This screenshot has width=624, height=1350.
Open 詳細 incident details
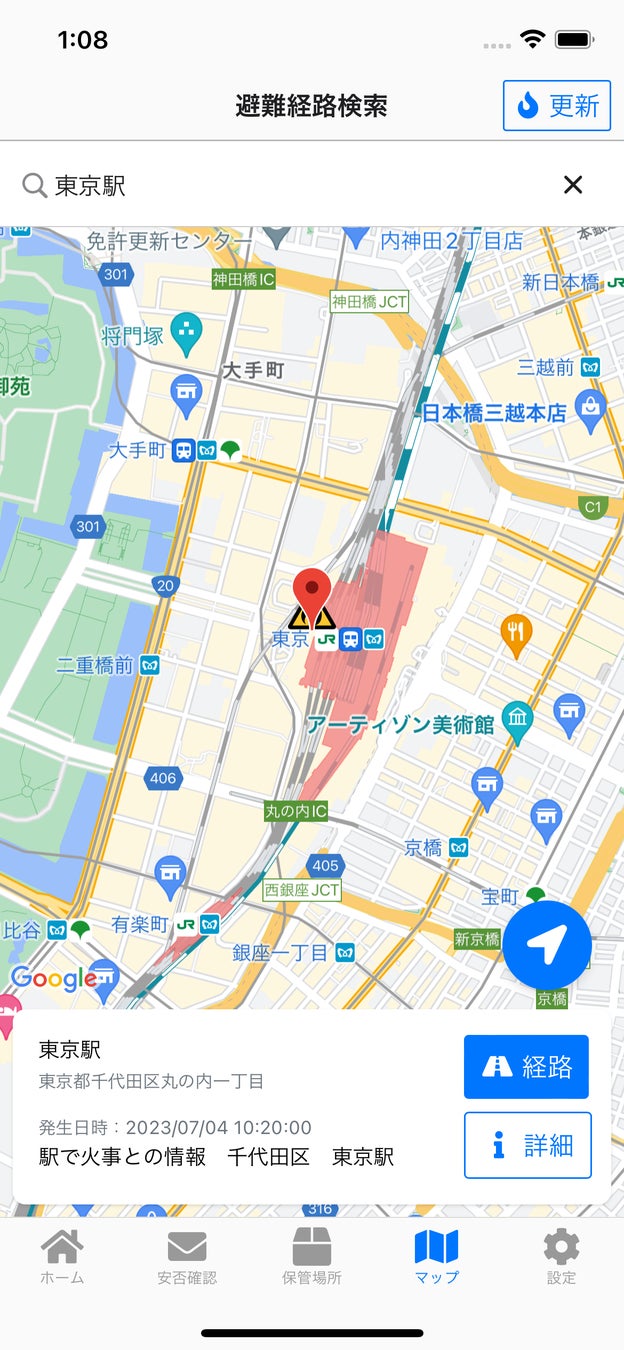click(527, 1145)
